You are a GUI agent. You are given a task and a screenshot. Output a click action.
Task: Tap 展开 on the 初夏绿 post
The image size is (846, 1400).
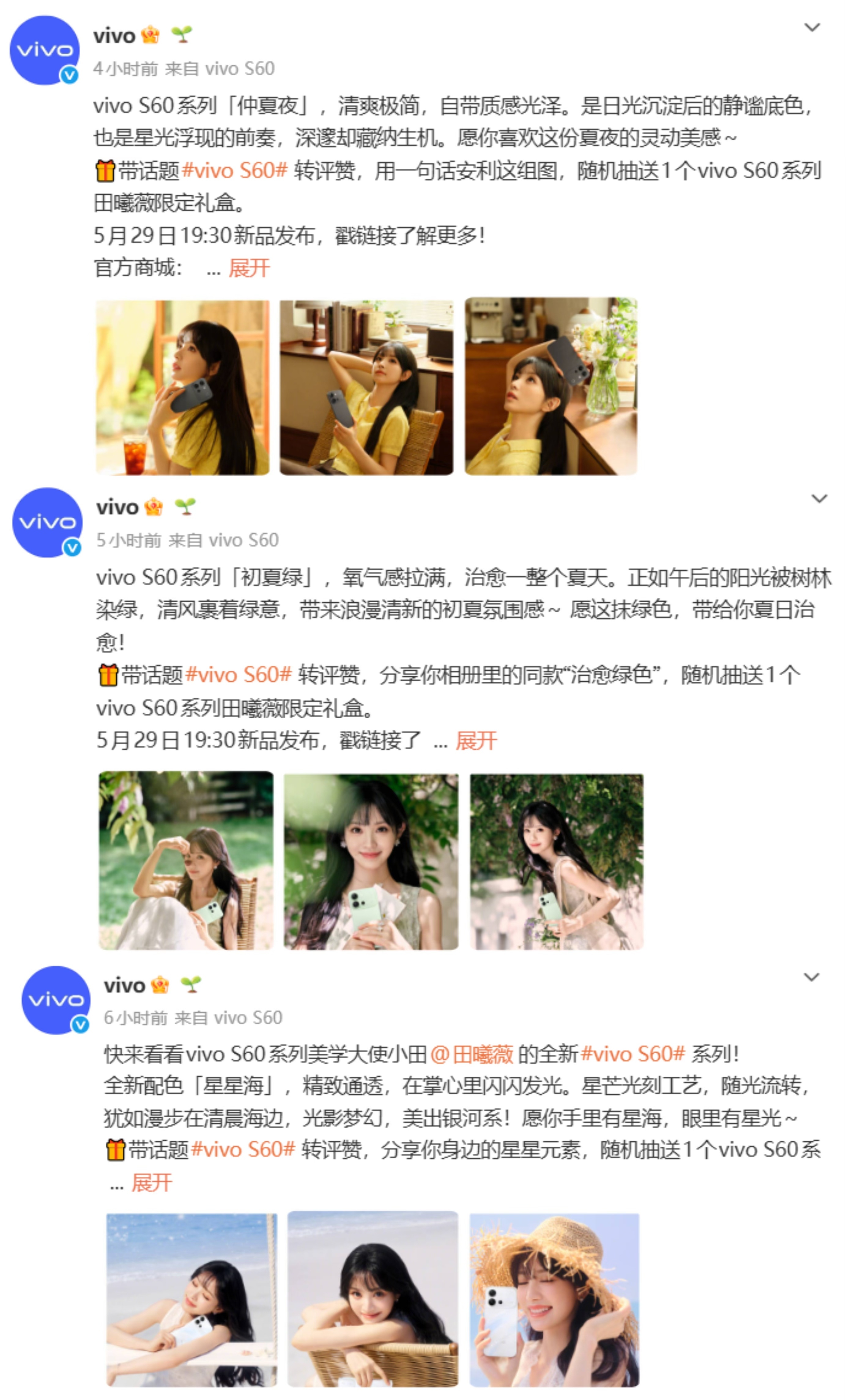[476, 740]
